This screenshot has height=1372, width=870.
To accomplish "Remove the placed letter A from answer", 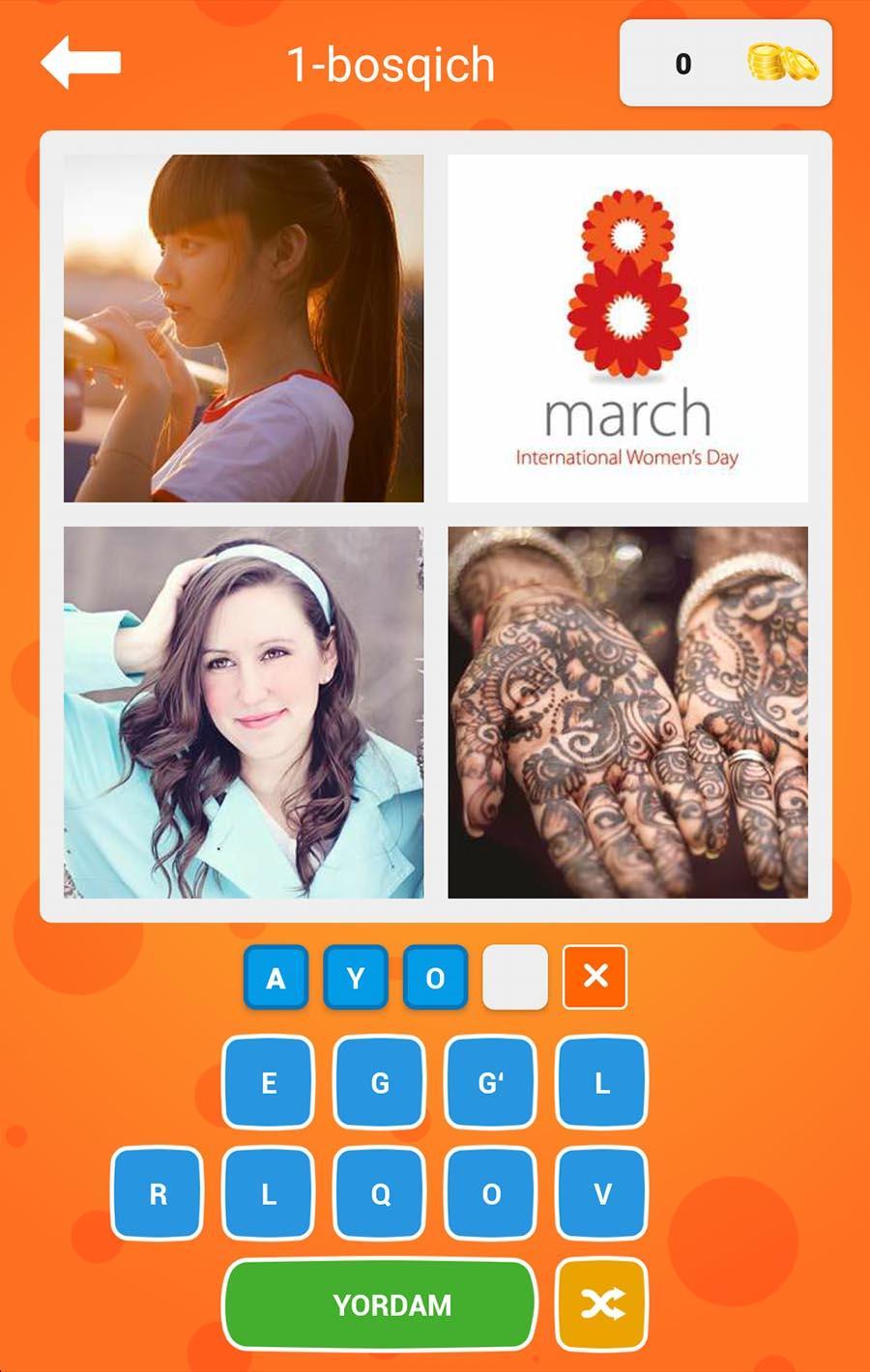I will (275, 978).
